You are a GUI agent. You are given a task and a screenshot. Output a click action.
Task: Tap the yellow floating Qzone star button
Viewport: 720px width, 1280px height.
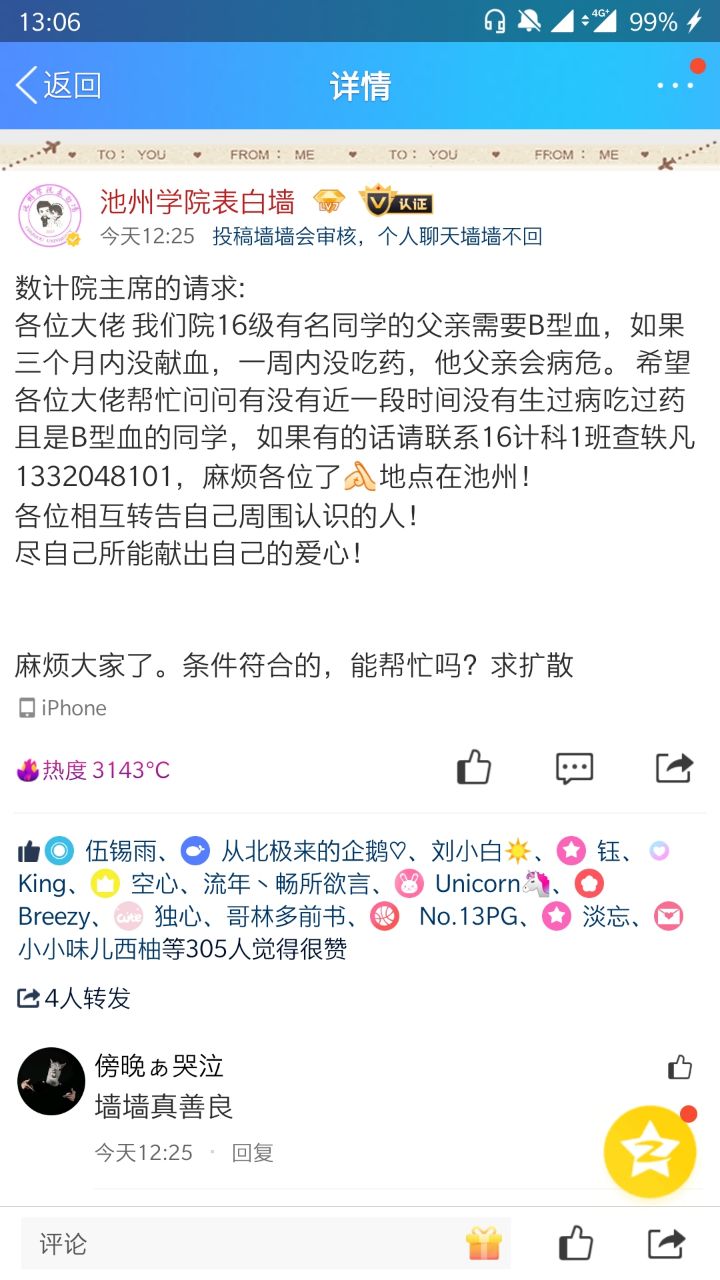point(650,1151)
